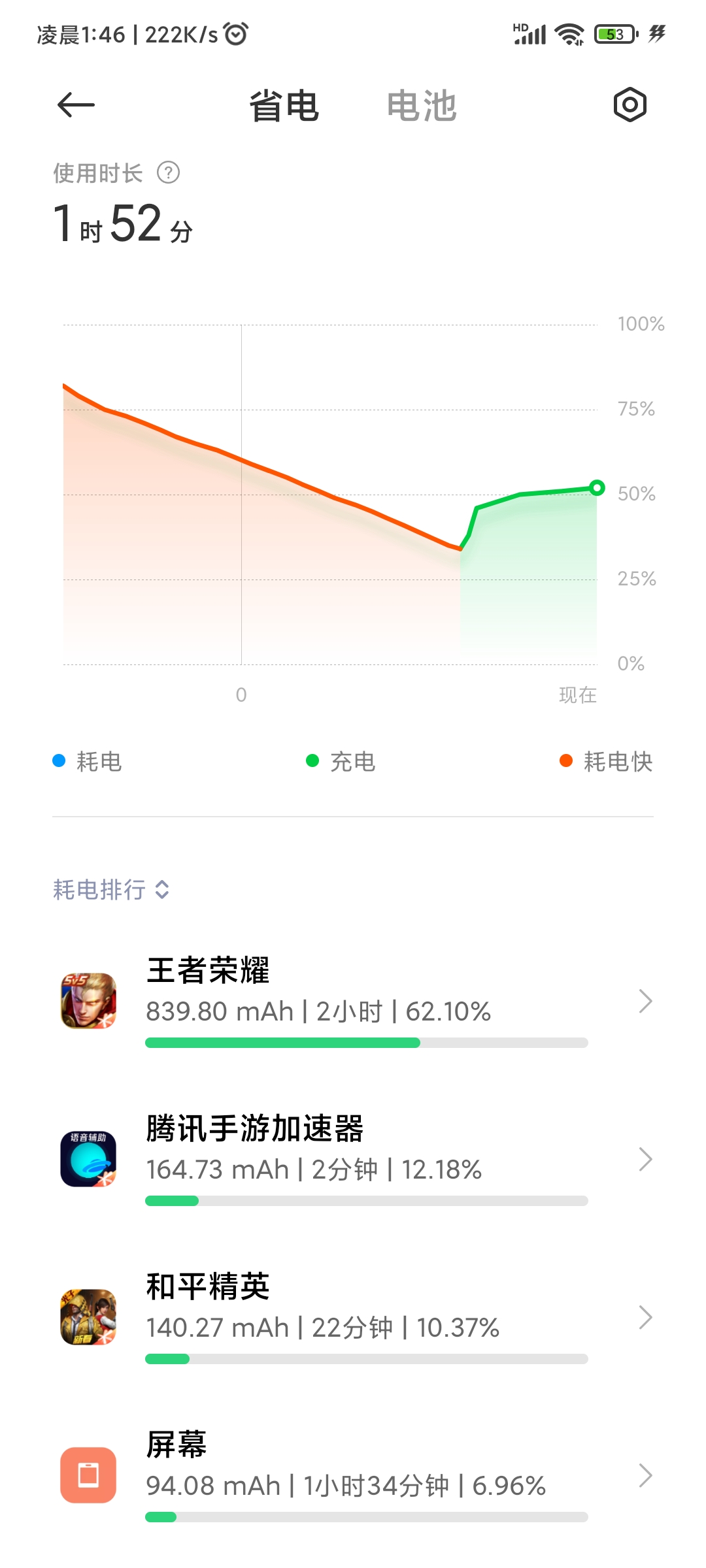Open the hexagon settings icon

[630, 105]
